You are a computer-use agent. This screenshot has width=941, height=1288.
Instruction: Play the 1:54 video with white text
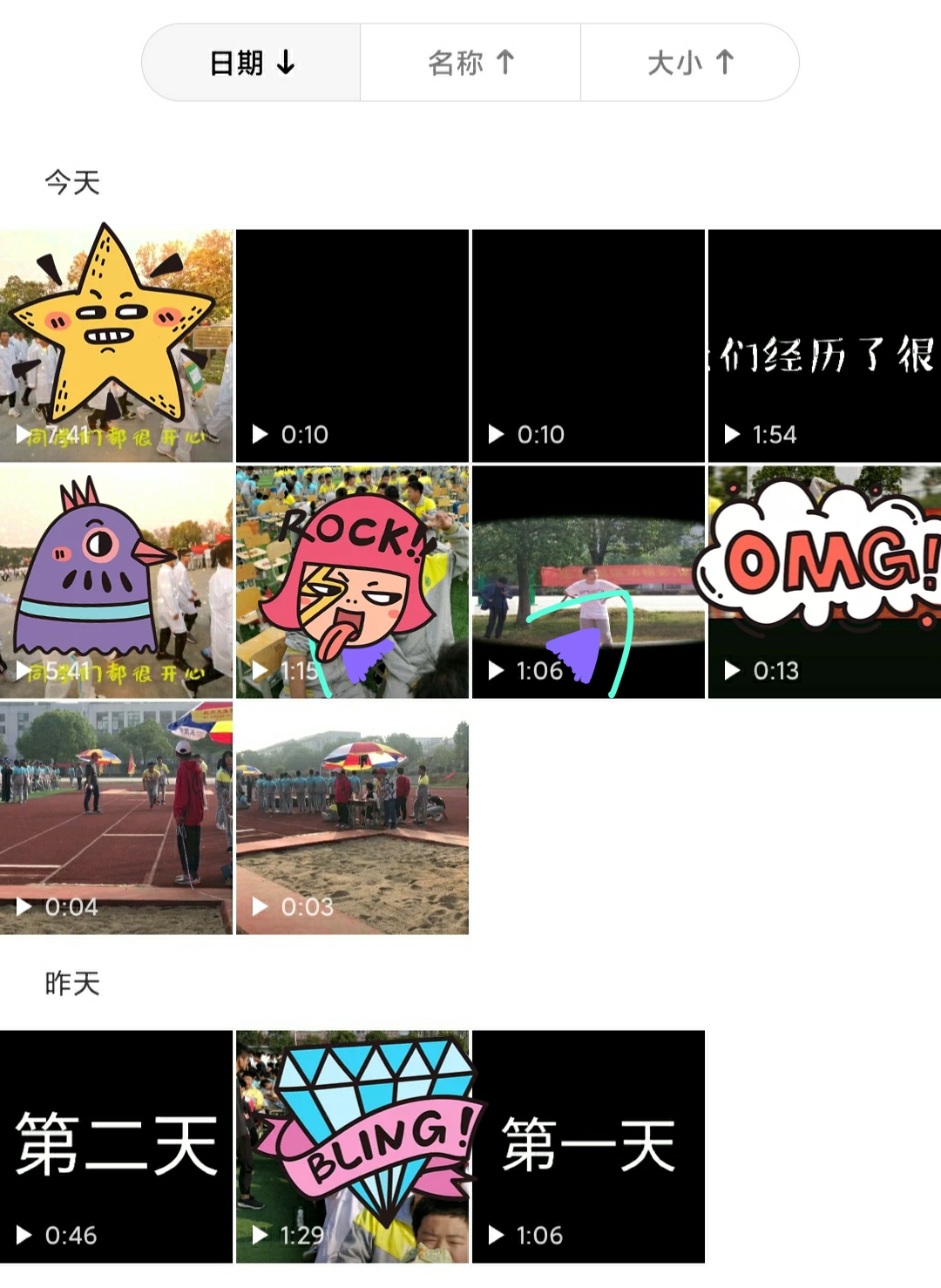click(824, 346)
